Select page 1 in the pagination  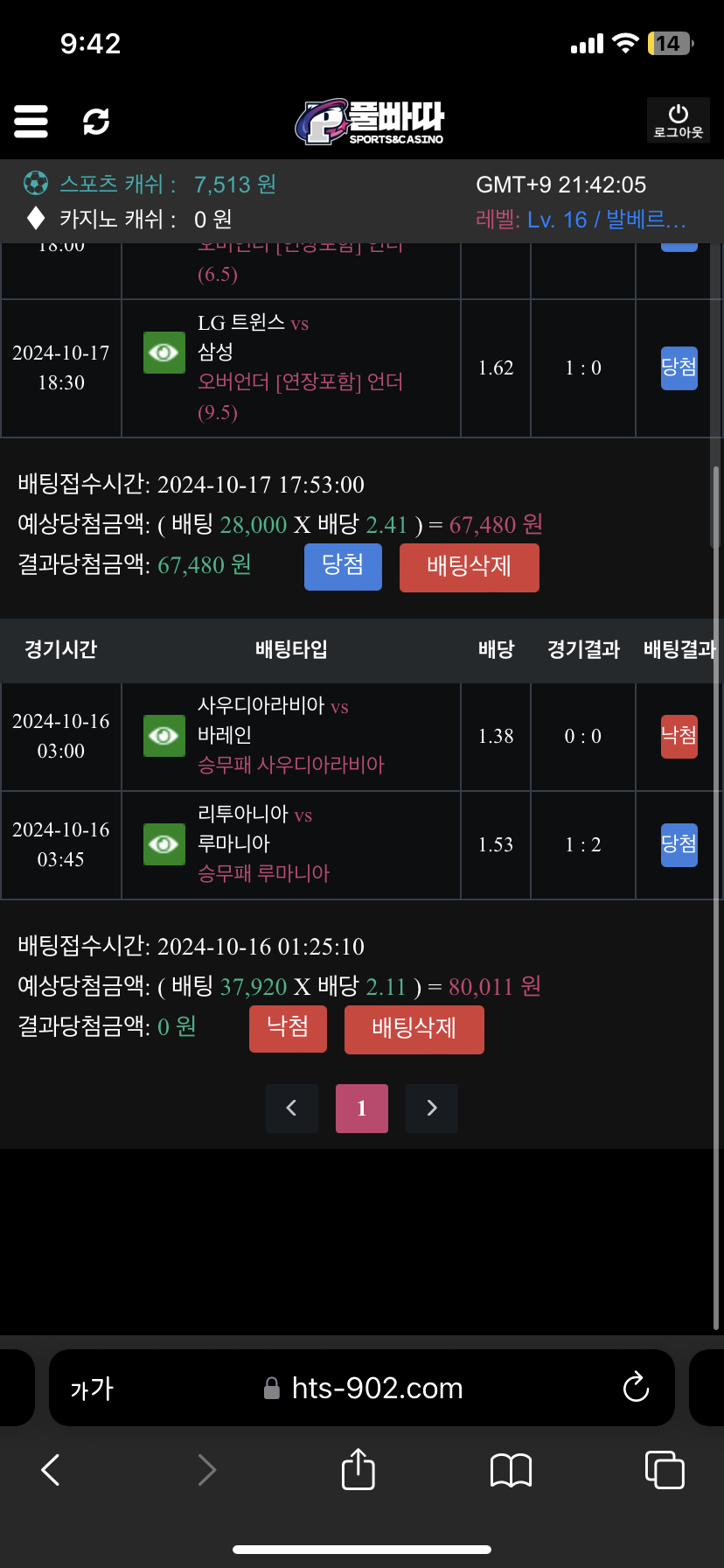(362, 1108)
